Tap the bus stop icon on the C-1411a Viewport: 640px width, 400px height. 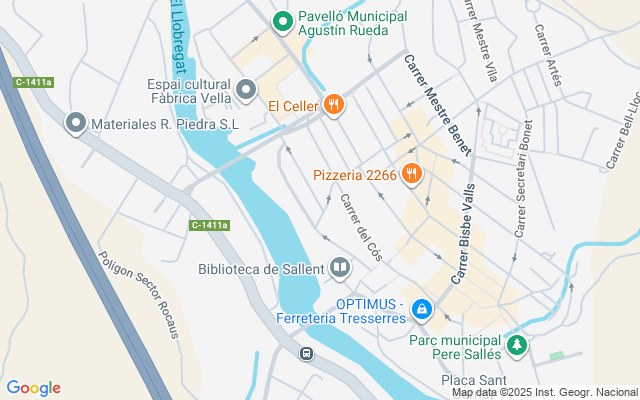coord(307,353)
